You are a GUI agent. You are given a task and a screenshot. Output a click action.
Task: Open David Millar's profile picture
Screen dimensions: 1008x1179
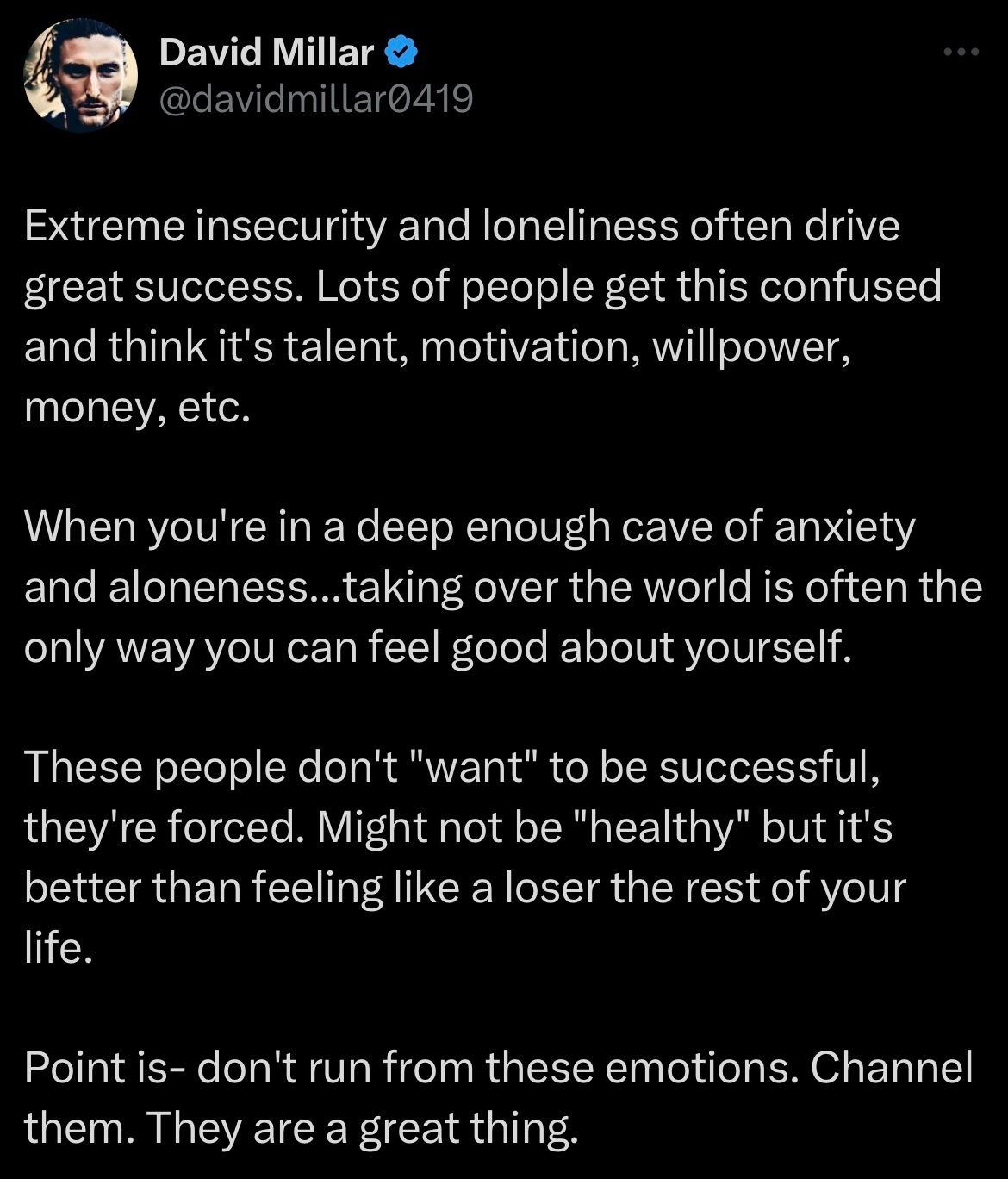pos(80,76)
